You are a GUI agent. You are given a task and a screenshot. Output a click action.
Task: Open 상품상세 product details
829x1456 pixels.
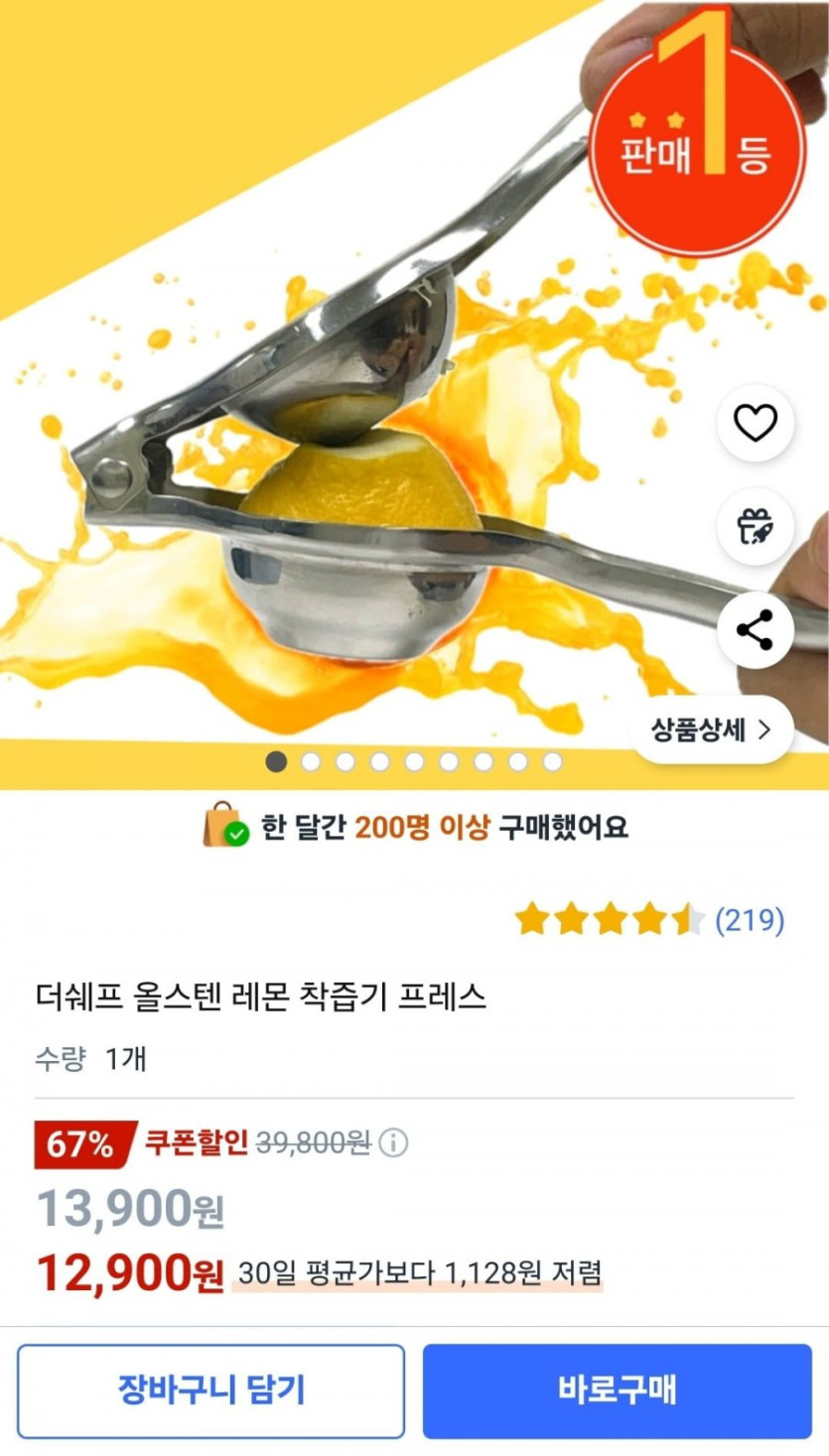711,730
